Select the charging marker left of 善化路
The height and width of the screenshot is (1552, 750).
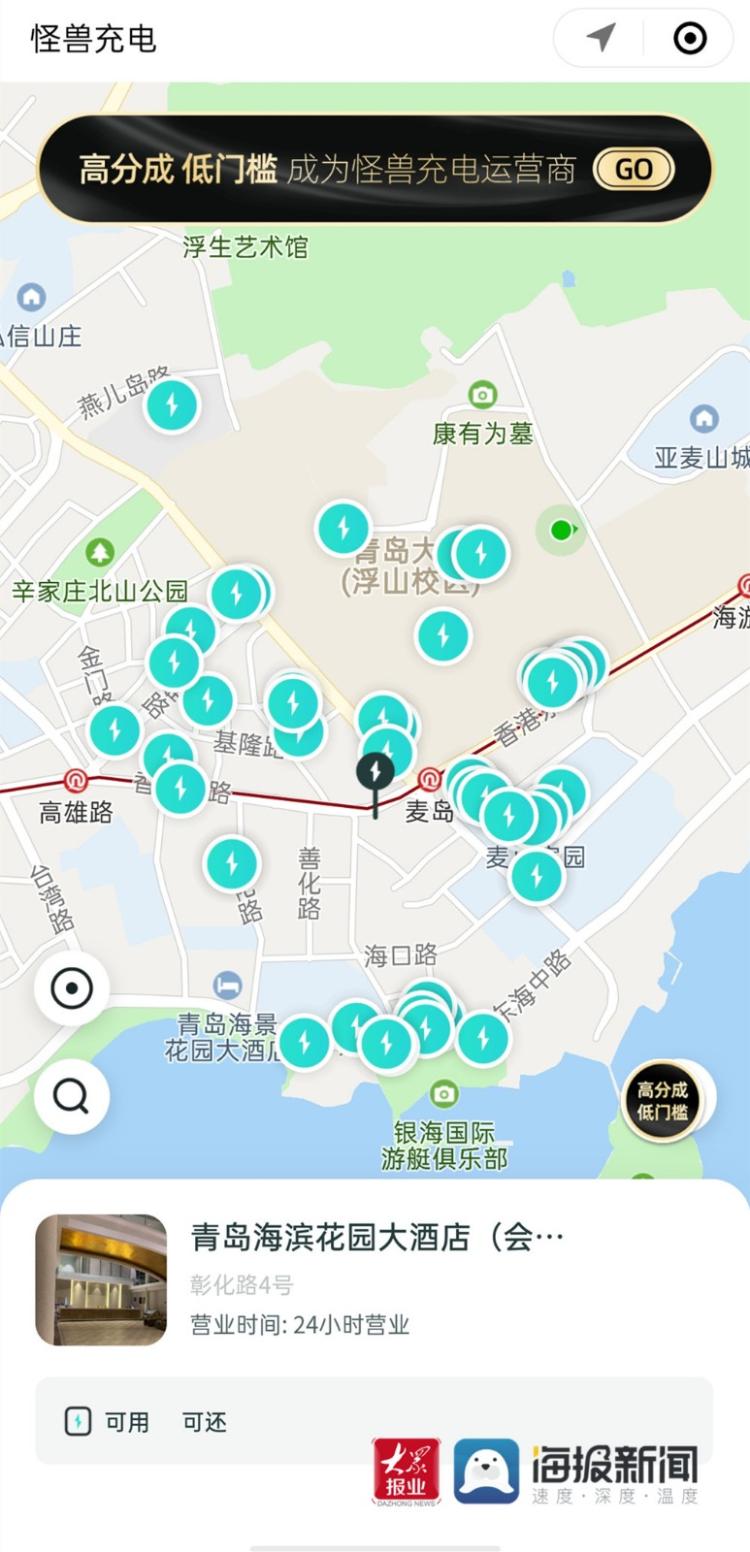232,864
